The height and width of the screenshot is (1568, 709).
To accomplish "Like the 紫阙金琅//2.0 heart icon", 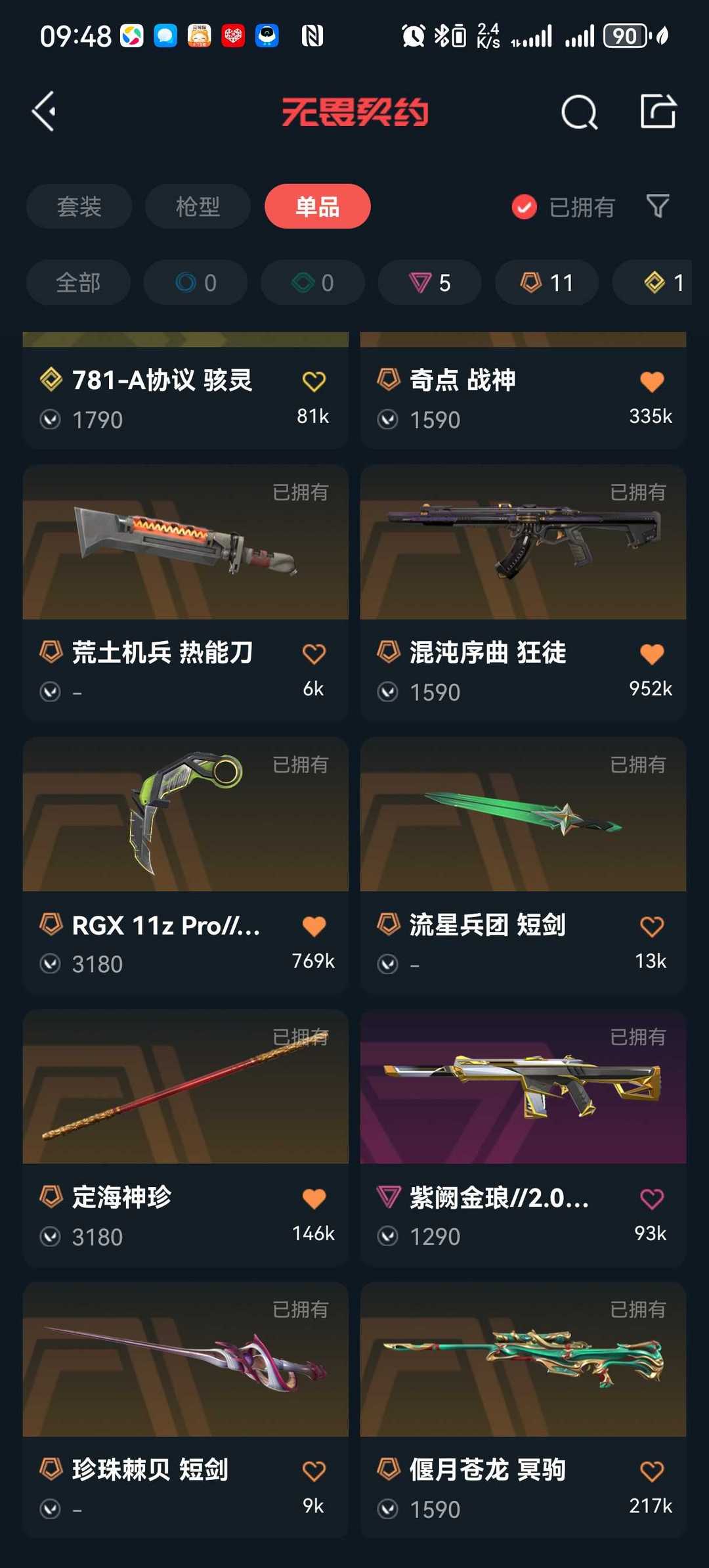I will (x=651, y=1199).
